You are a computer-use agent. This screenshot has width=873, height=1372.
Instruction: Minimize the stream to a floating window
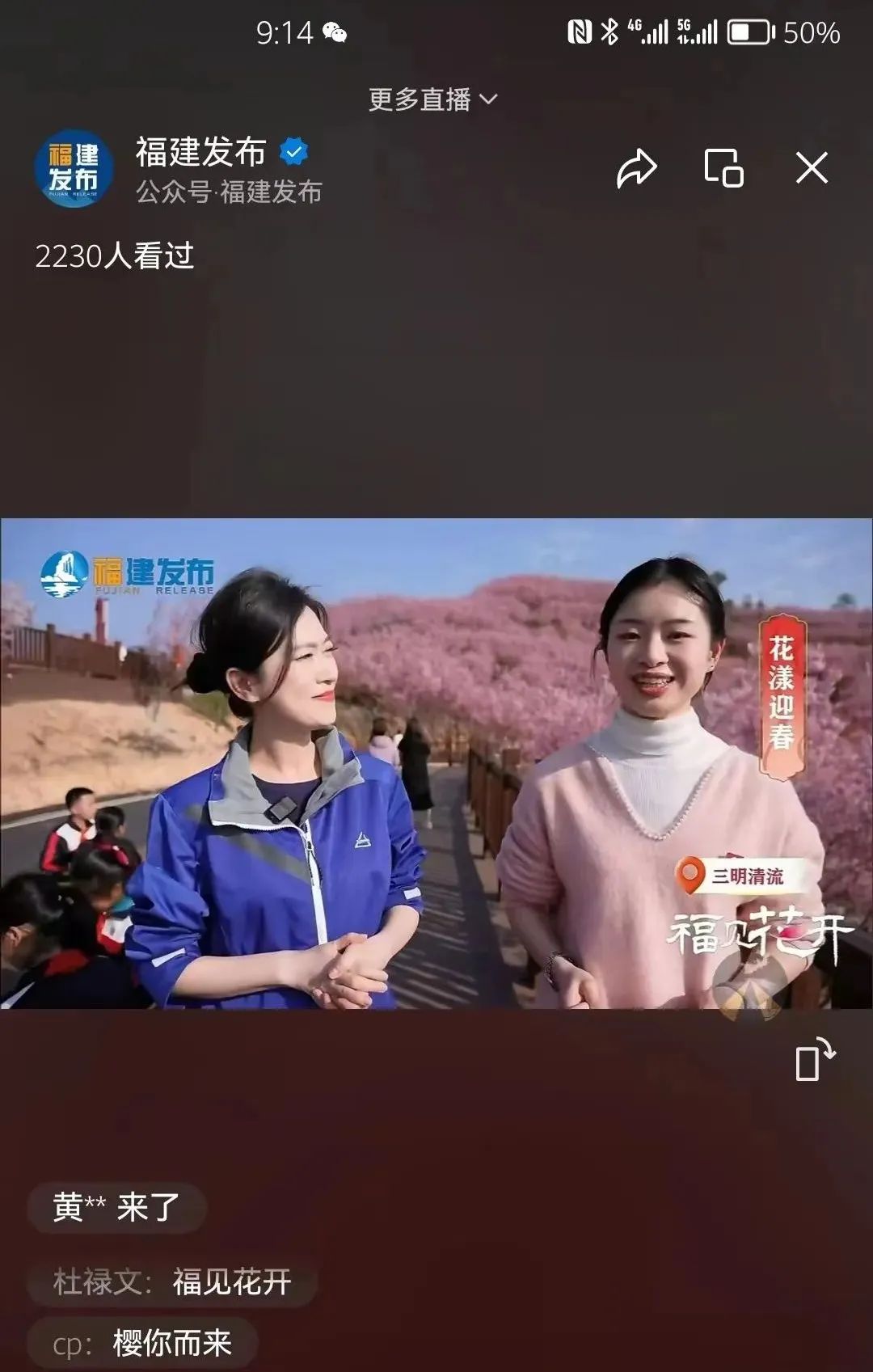click(x=723, y=168)
